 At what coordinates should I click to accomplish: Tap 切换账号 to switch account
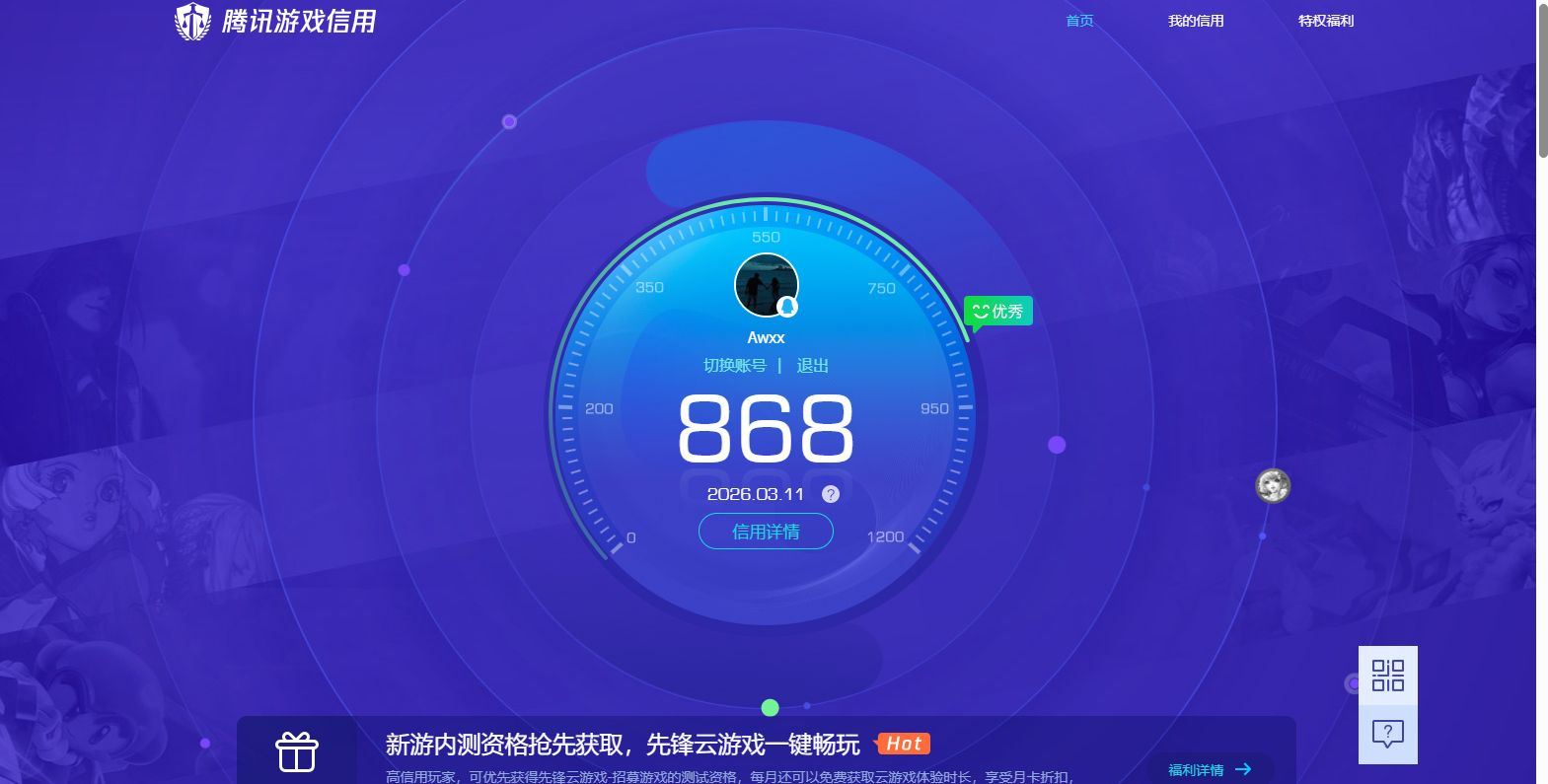tap(734, 366)
